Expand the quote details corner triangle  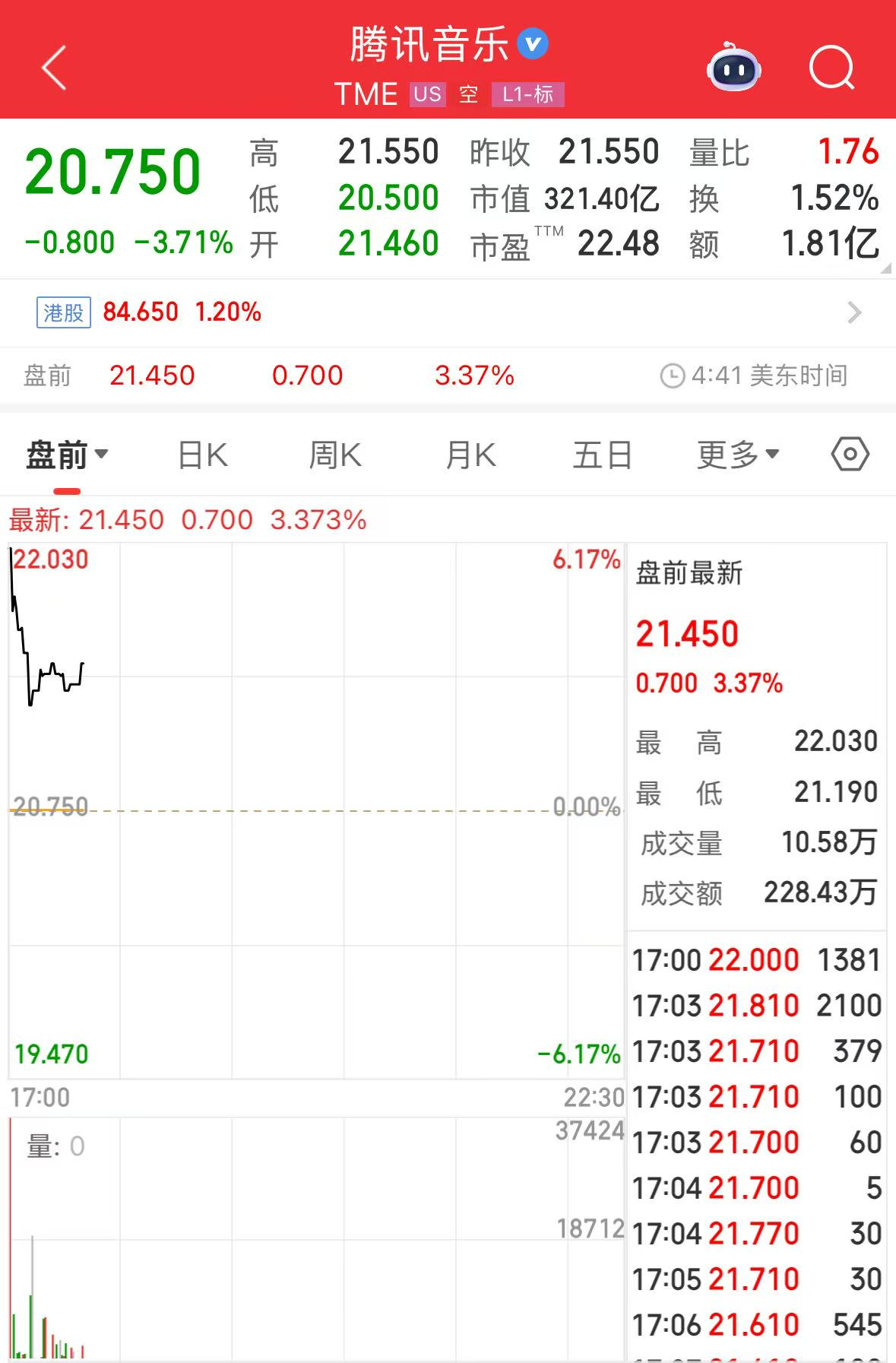point(885,268)
